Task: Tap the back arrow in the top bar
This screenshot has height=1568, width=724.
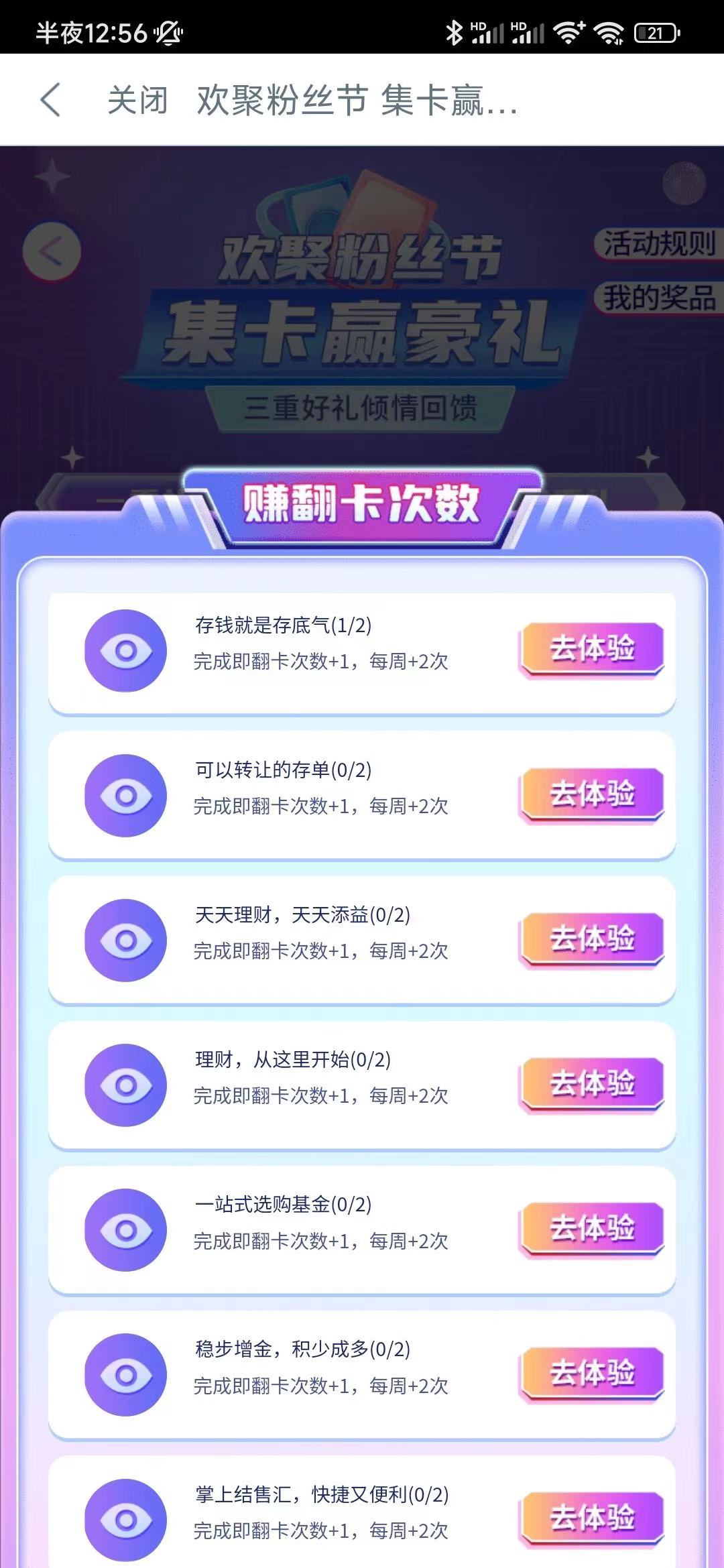Action: pos(50,100)
